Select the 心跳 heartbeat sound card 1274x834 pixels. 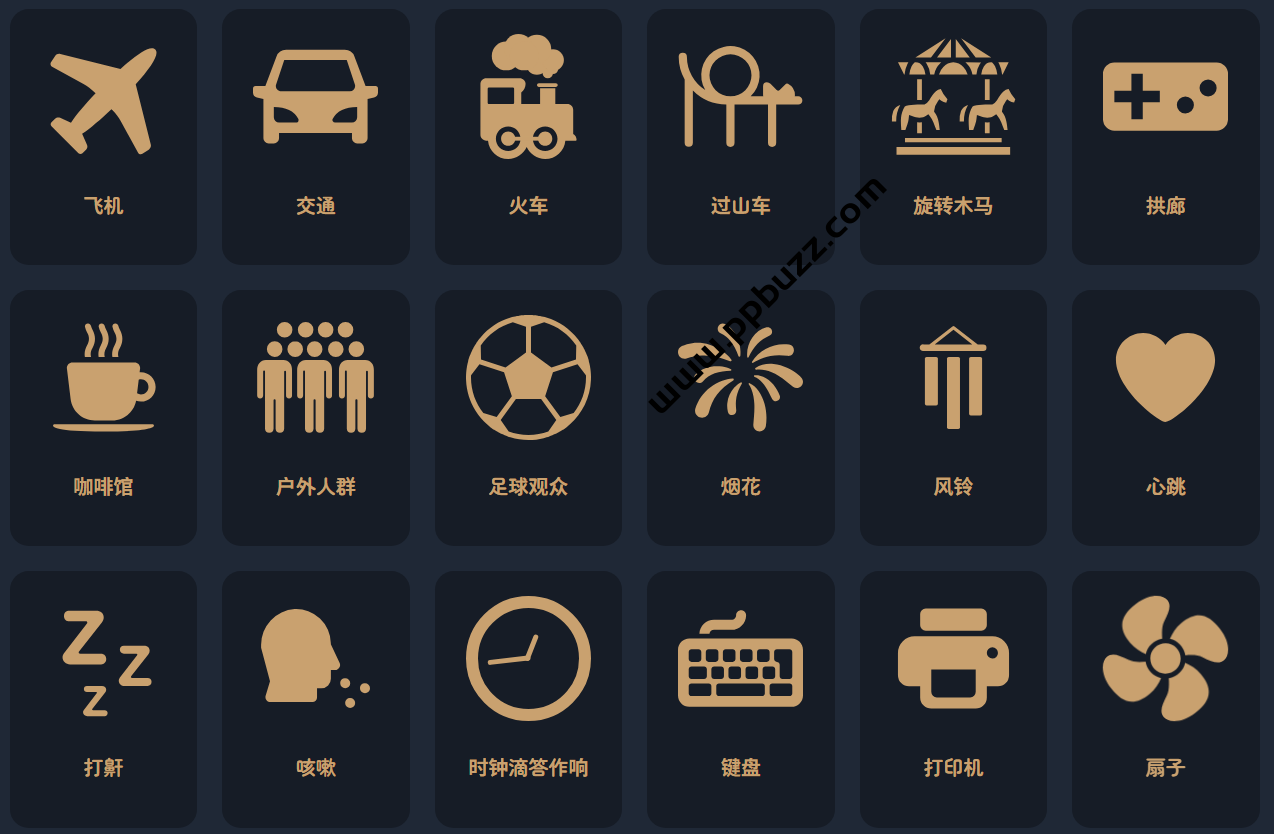(1165, 418)
